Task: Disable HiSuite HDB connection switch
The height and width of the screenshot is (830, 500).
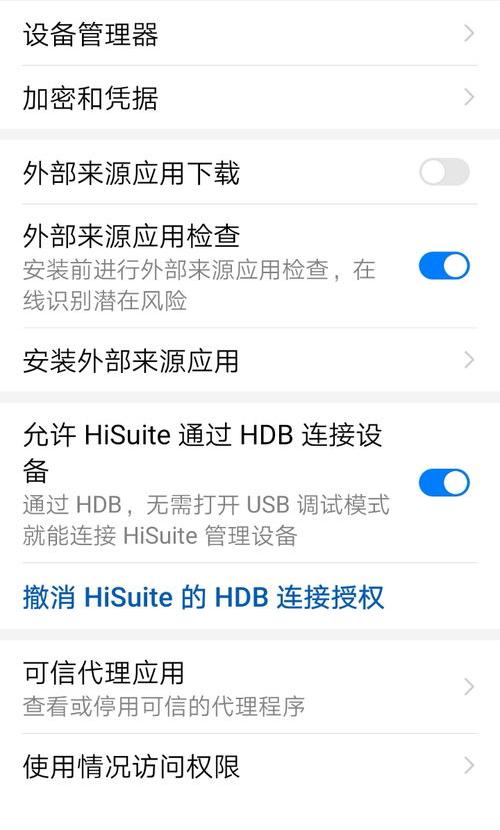Action: [x=444, y=482]
